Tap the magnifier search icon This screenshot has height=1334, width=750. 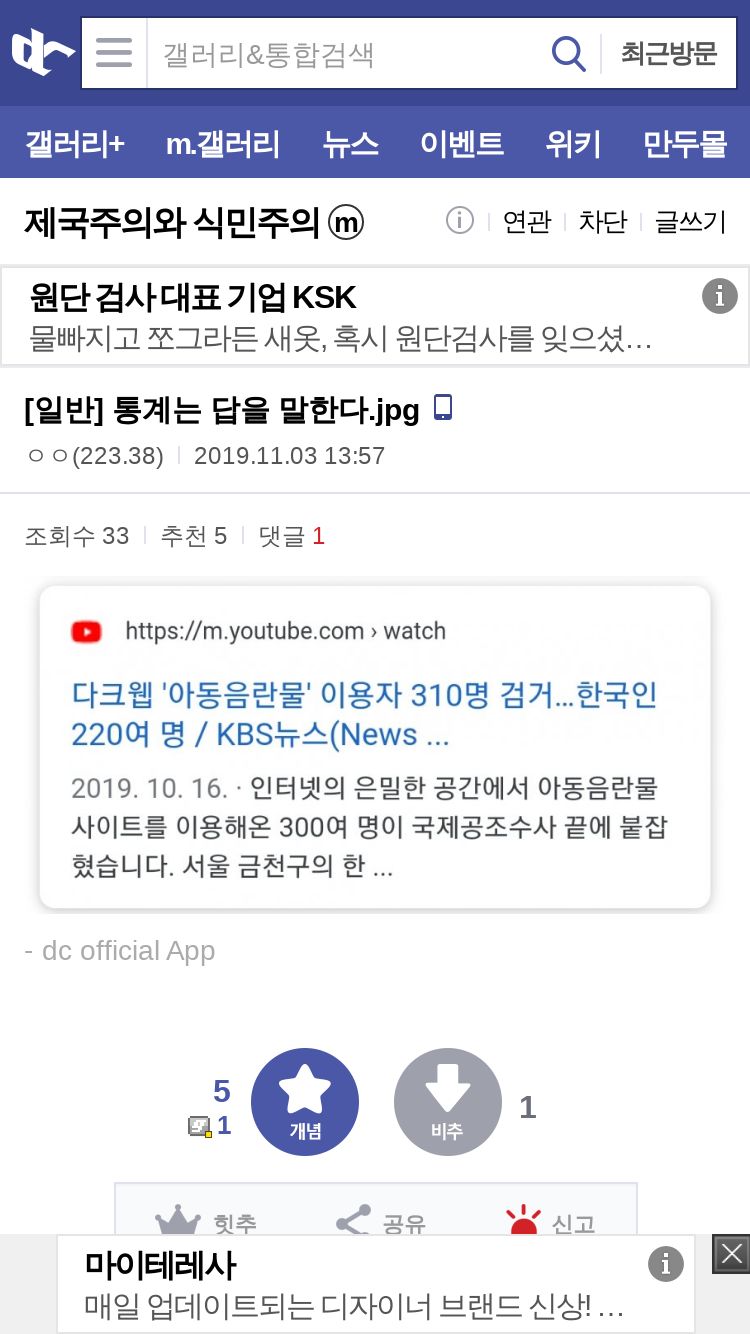pos(569,53)
